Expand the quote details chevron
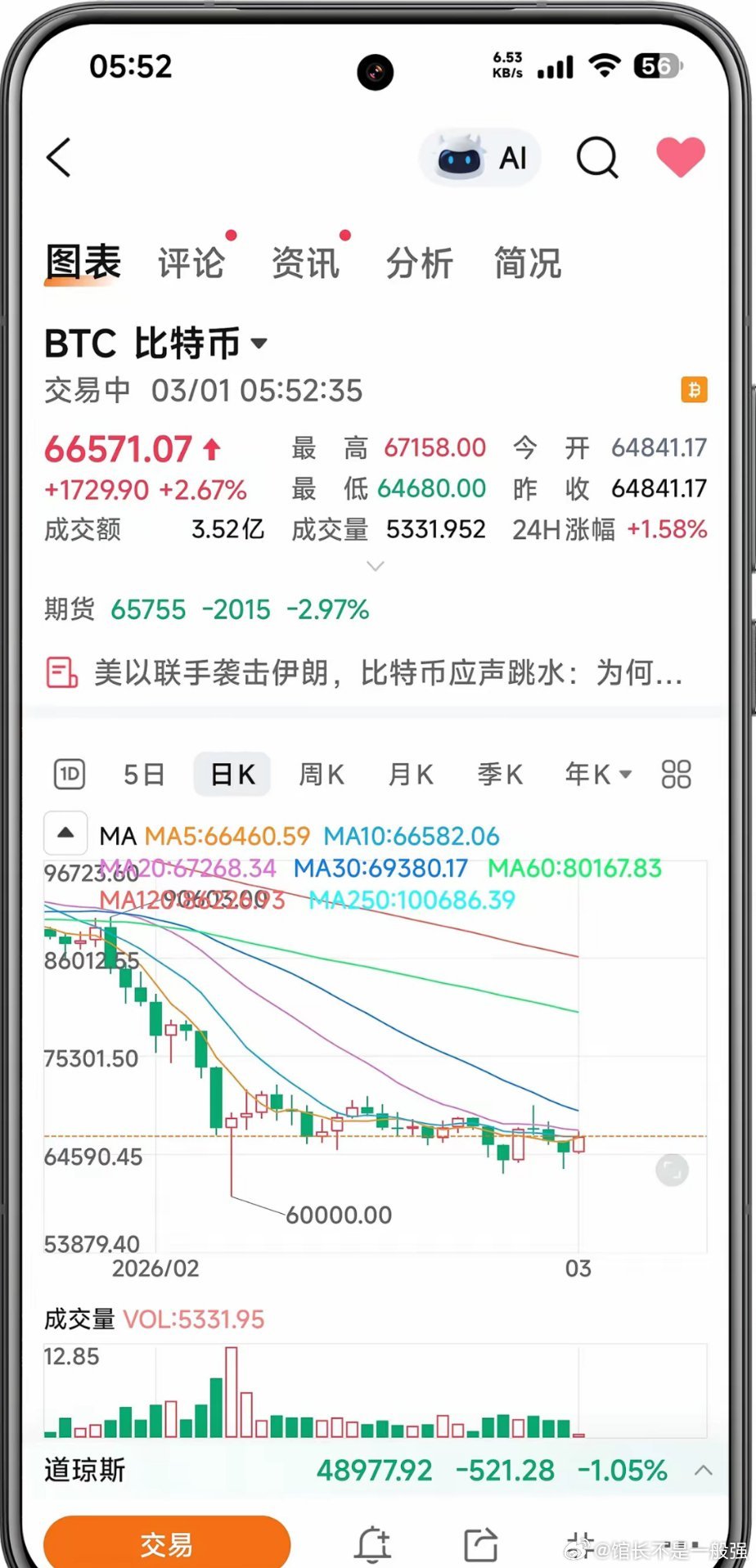Image resolution: width=756 pixels, height=1568 pixels. pos(375,565)
